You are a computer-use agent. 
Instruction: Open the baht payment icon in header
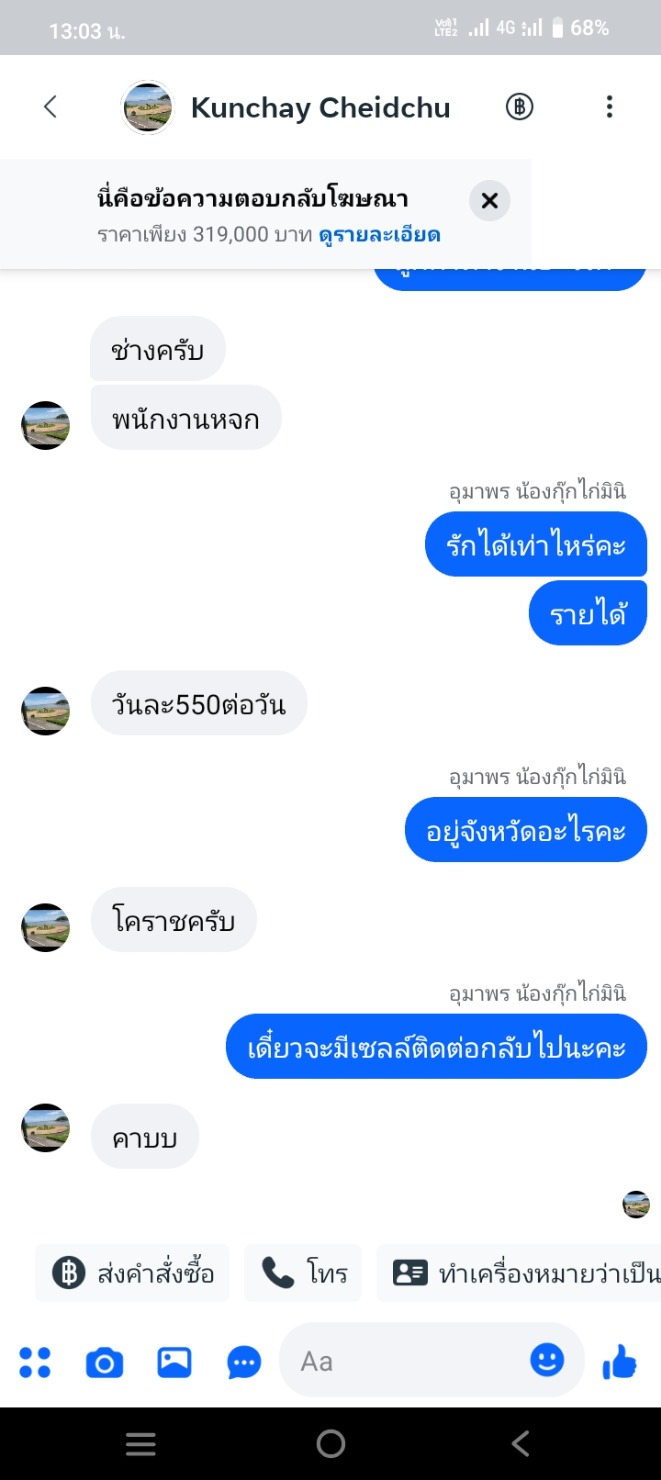pos(519,107)
